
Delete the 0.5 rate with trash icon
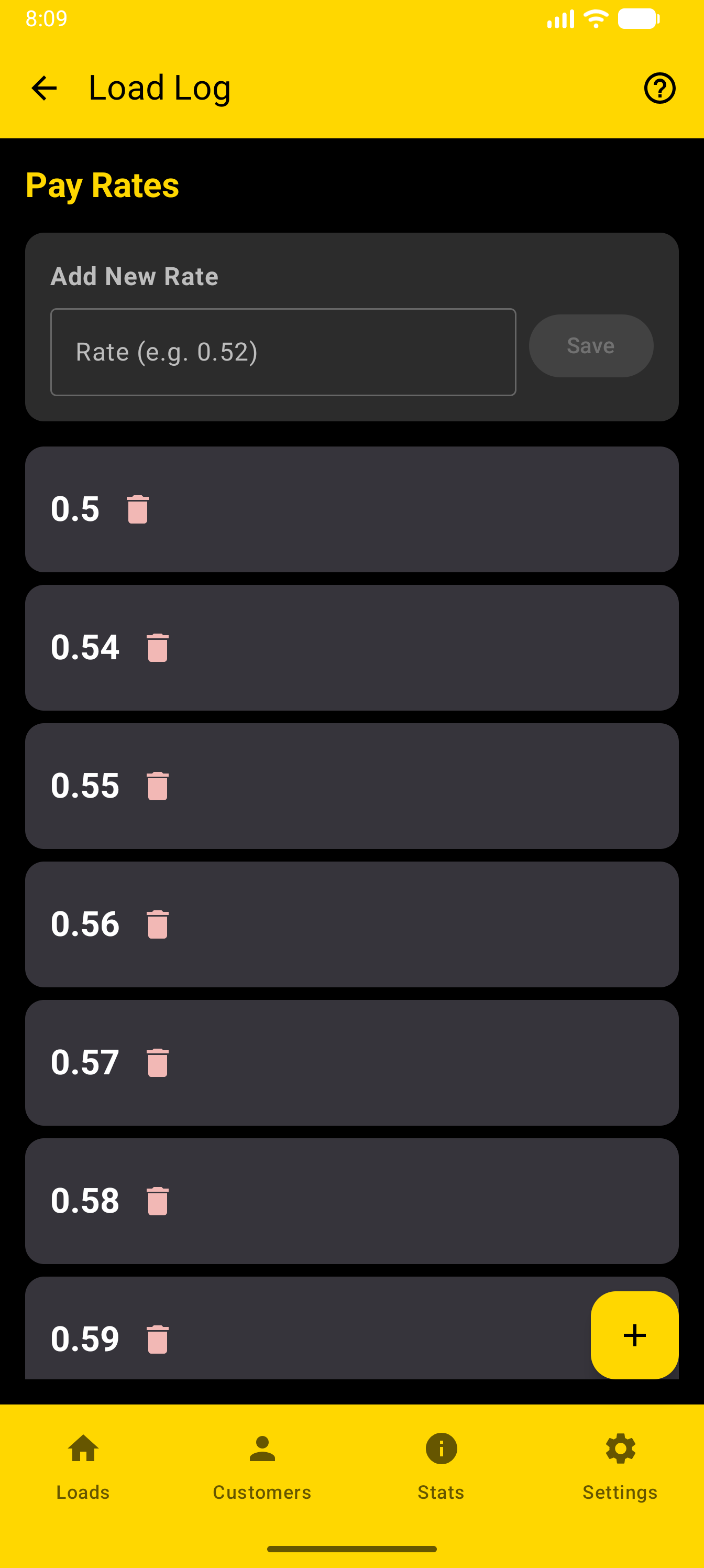pyautogui.click(x=138, y=509)
